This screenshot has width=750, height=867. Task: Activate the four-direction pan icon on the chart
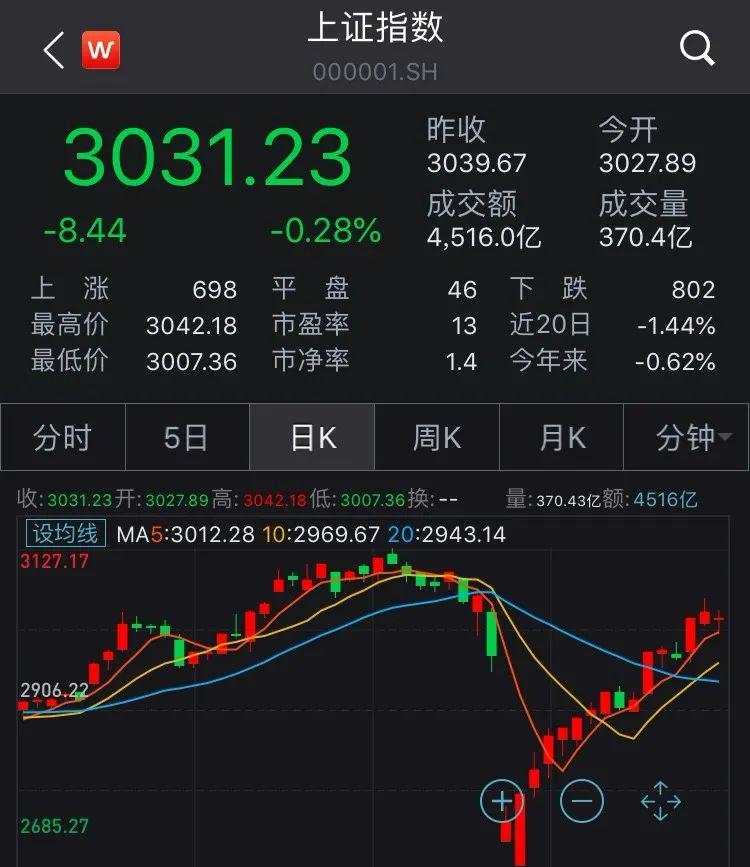pos(661,800)
